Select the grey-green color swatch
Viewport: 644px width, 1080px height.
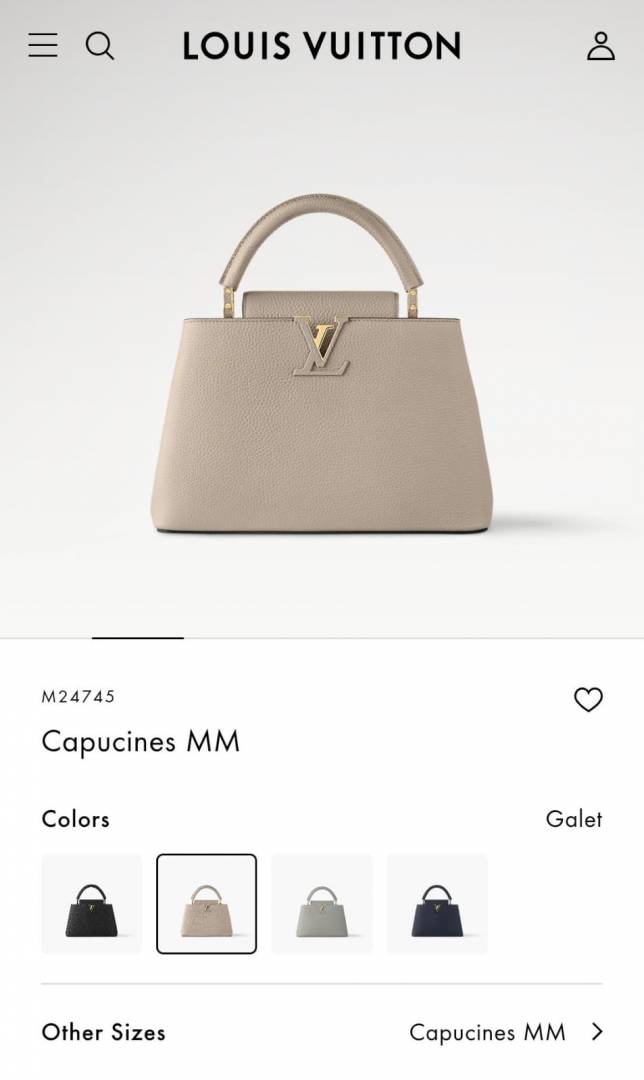tap(322, 904)
